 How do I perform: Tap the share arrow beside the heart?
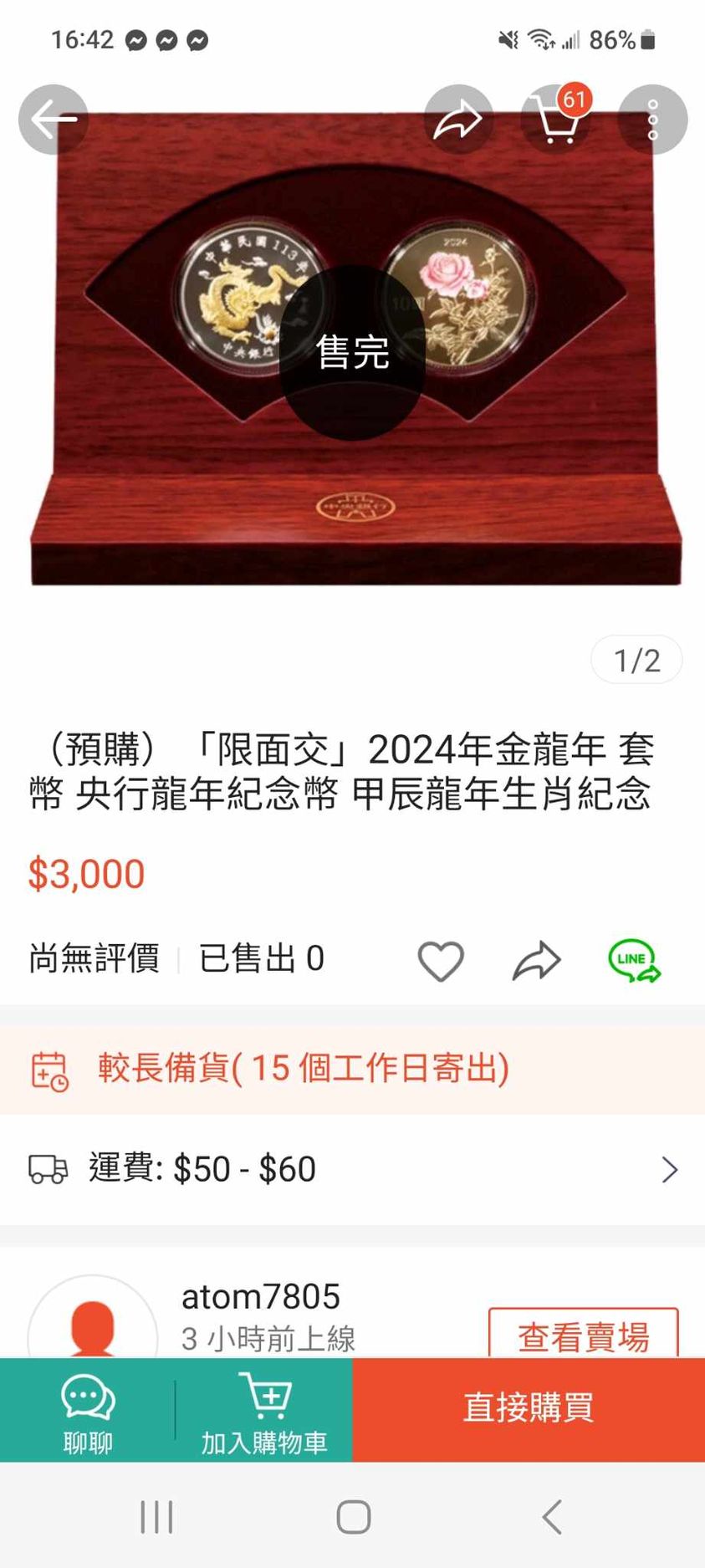tap(536, 960)
